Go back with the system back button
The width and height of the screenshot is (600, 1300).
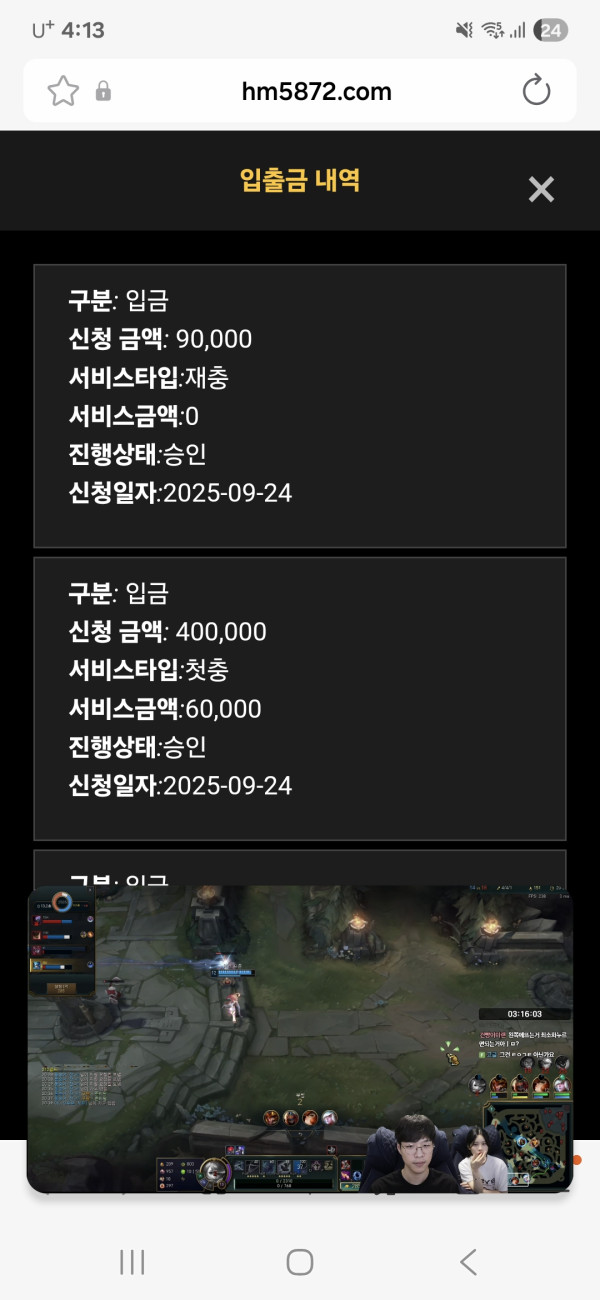(x=468, y=1262)
